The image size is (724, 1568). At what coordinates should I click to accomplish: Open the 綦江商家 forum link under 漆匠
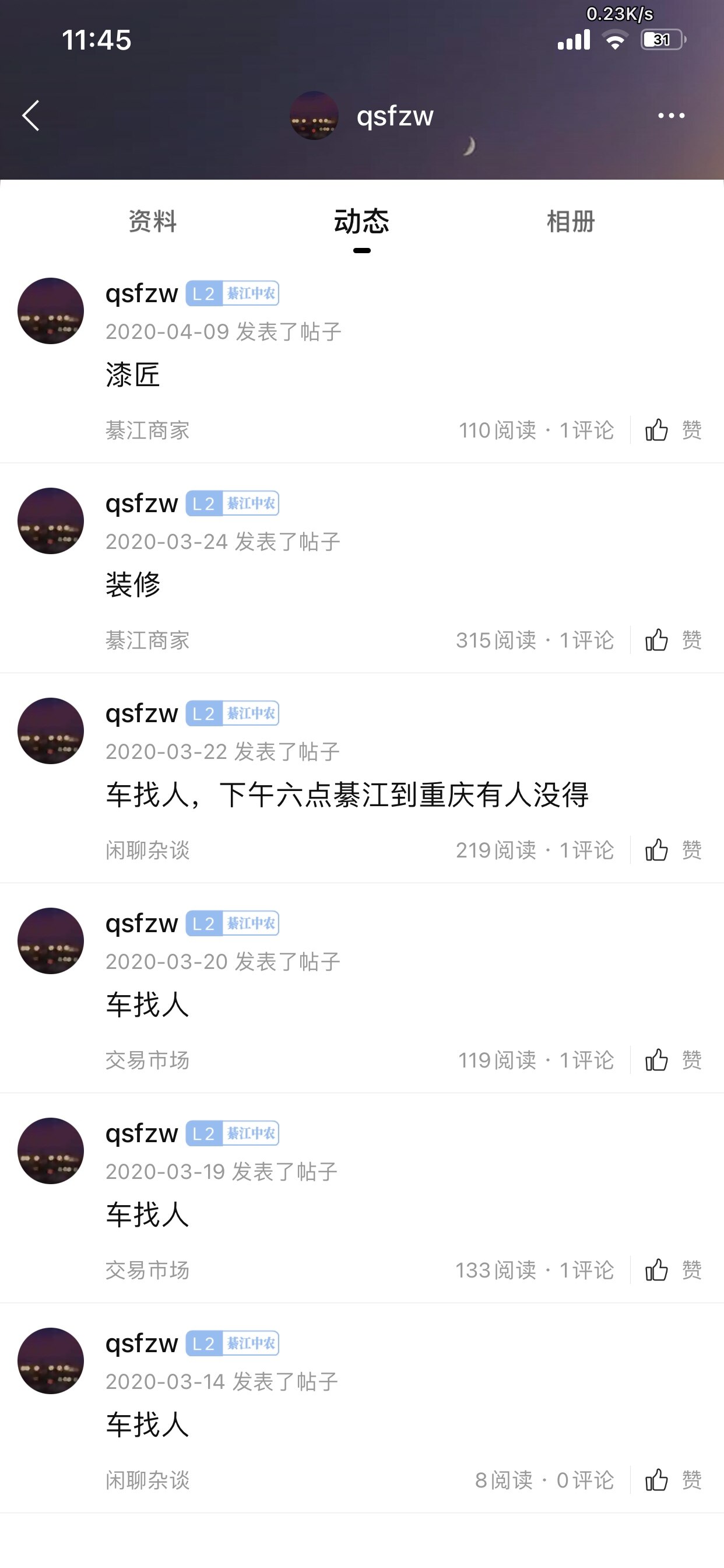(147, 430)
